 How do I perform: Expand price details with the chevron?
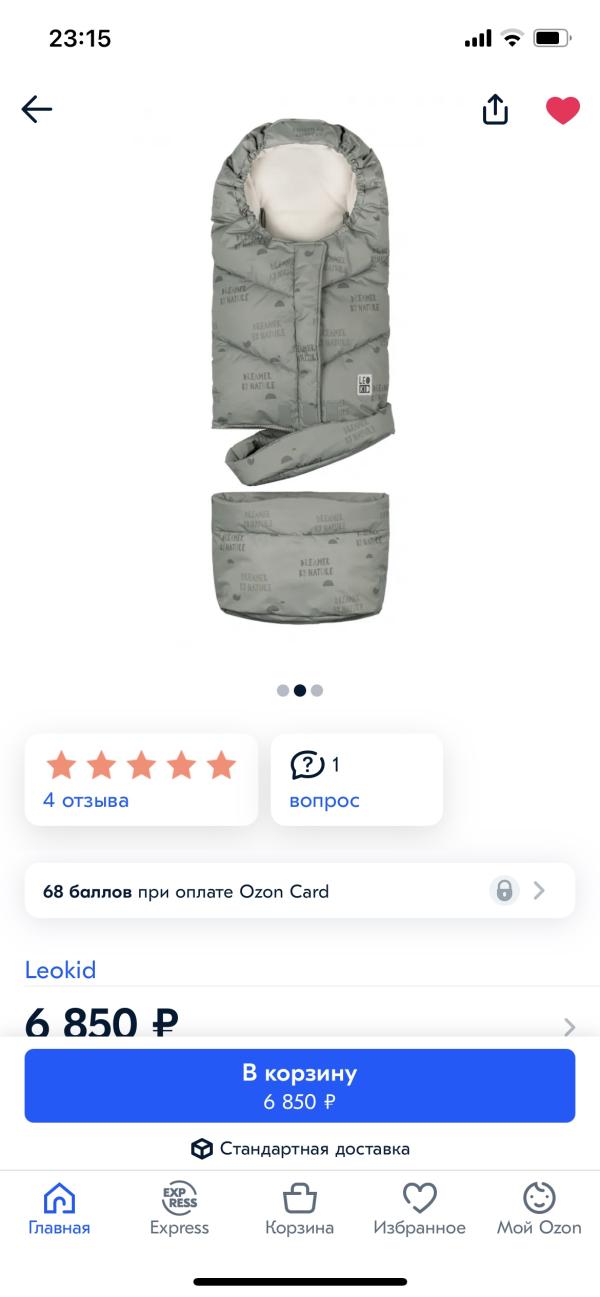[569, 1026]
